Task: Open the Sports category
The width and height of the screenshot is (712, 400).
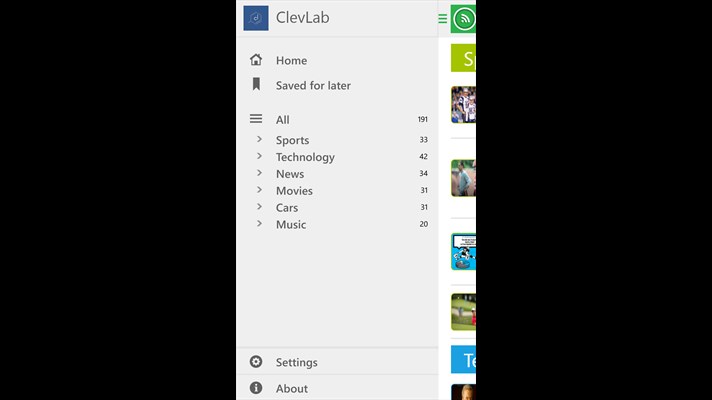Action: pyautogui.click(x=292, y=141)
